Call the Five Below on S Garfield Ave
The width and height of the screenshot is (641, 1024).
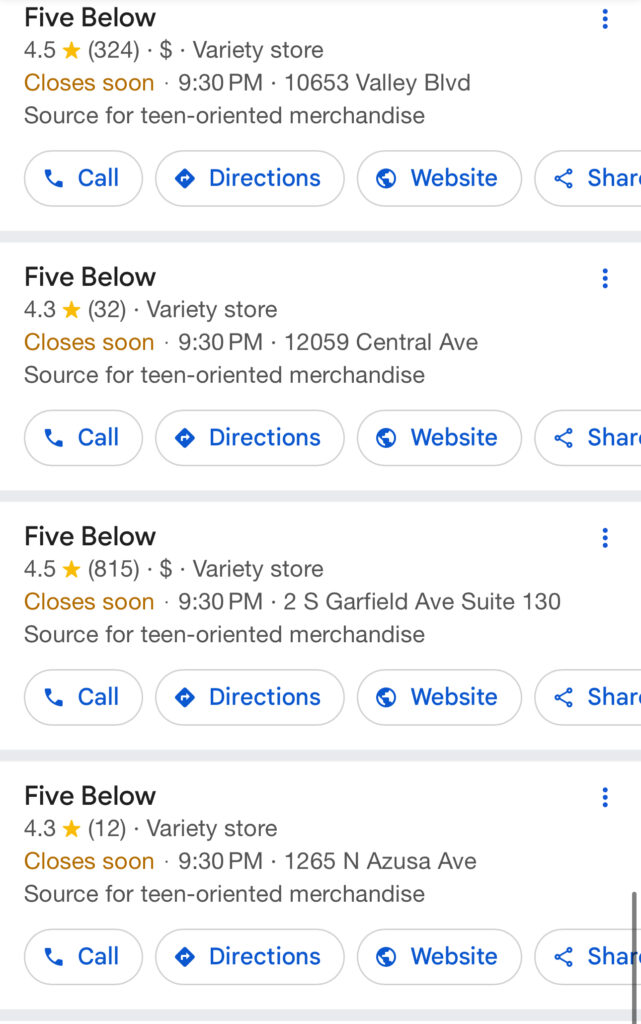tap(83, 697)
